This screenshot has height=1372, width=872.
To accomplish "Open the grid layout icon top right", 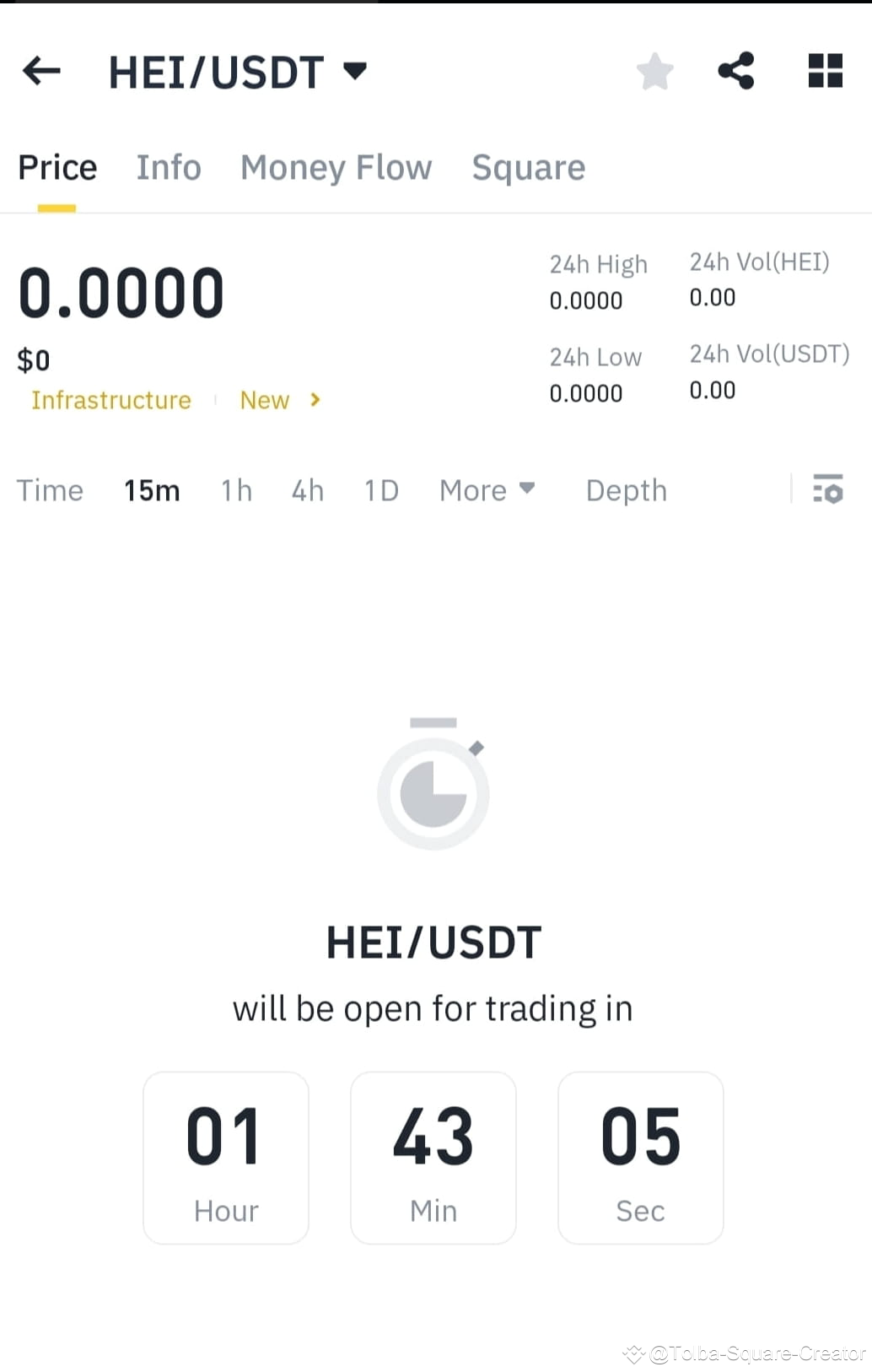I will tap(824, 71).
